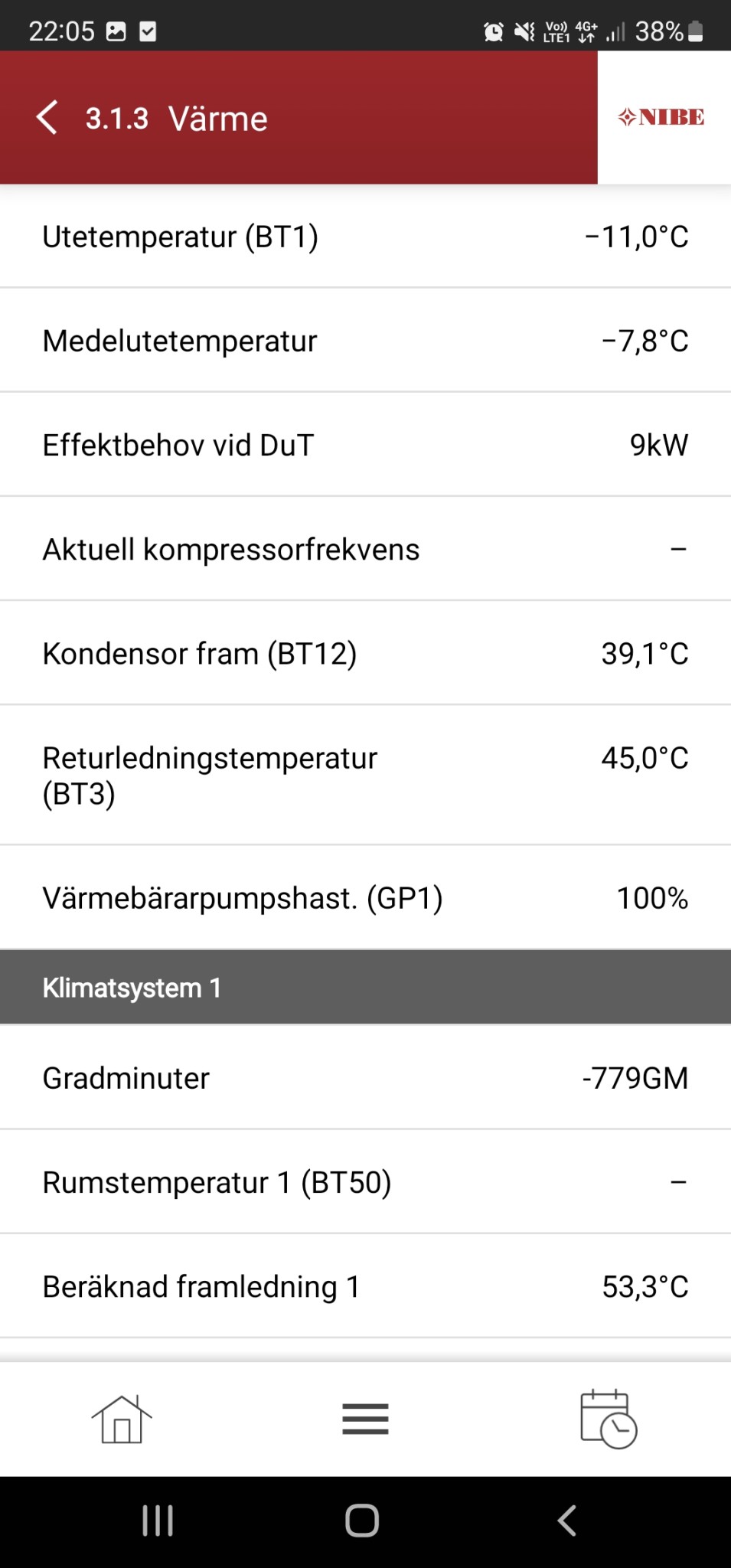Viewport: 731px width, 1568px height.
Task: Open the system recent apps view
Action: coord(158,1521)
